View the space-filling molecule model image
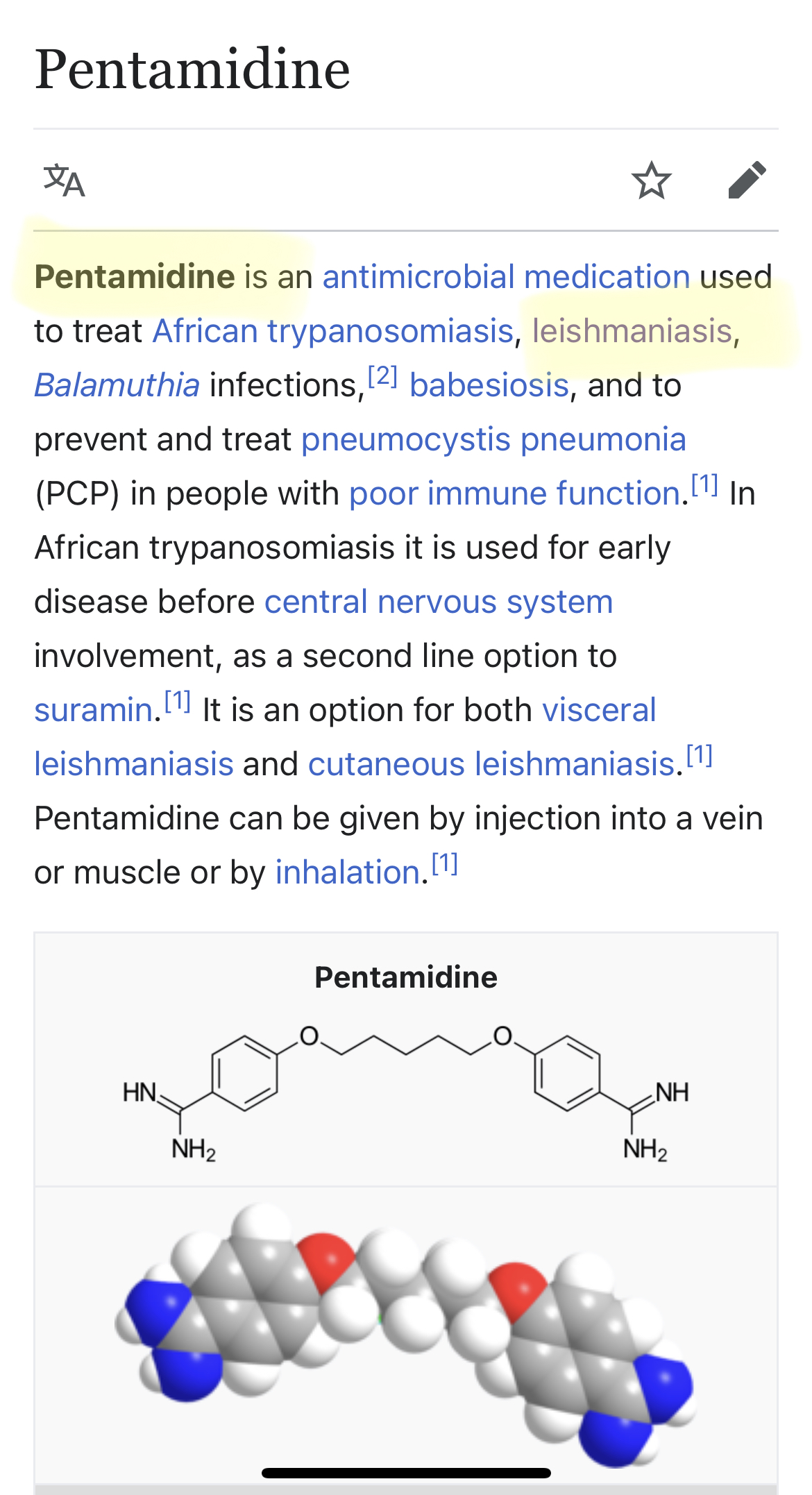 tap(406, 1333)
